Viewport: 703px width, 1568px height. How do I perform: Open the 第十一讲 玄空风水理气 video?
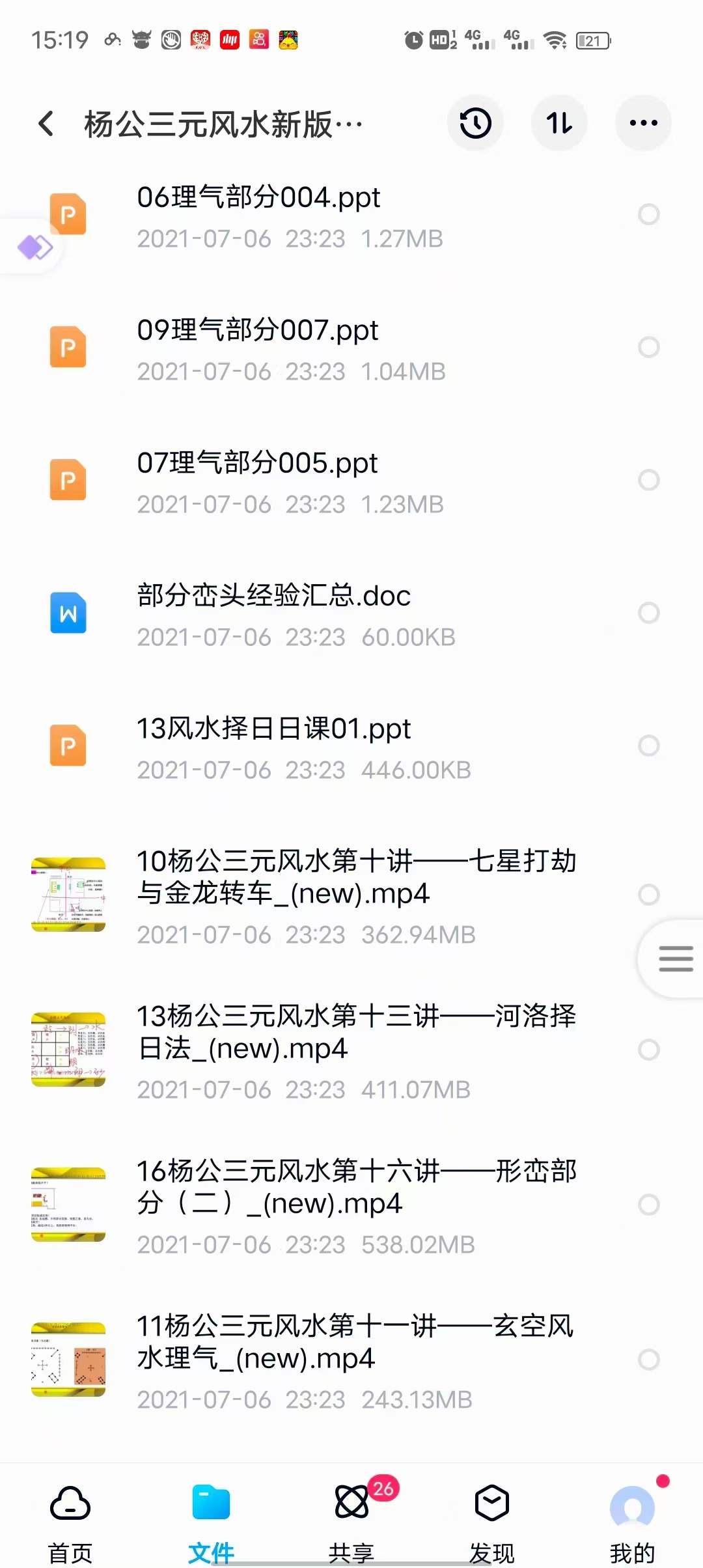tap(351, 1360)
